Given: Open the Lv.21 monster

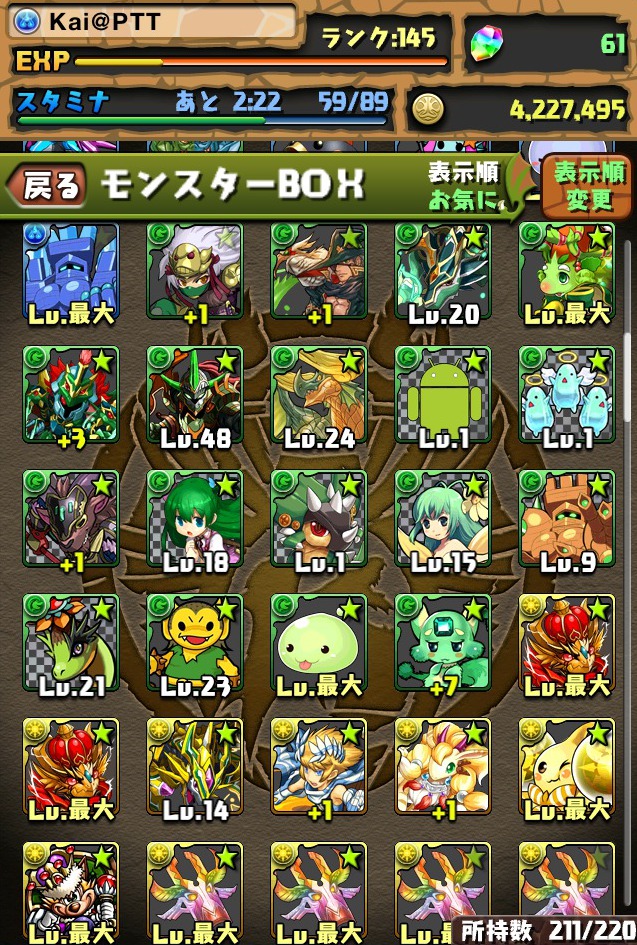Looking at the screenshot, I should click(x=70, y=642).
